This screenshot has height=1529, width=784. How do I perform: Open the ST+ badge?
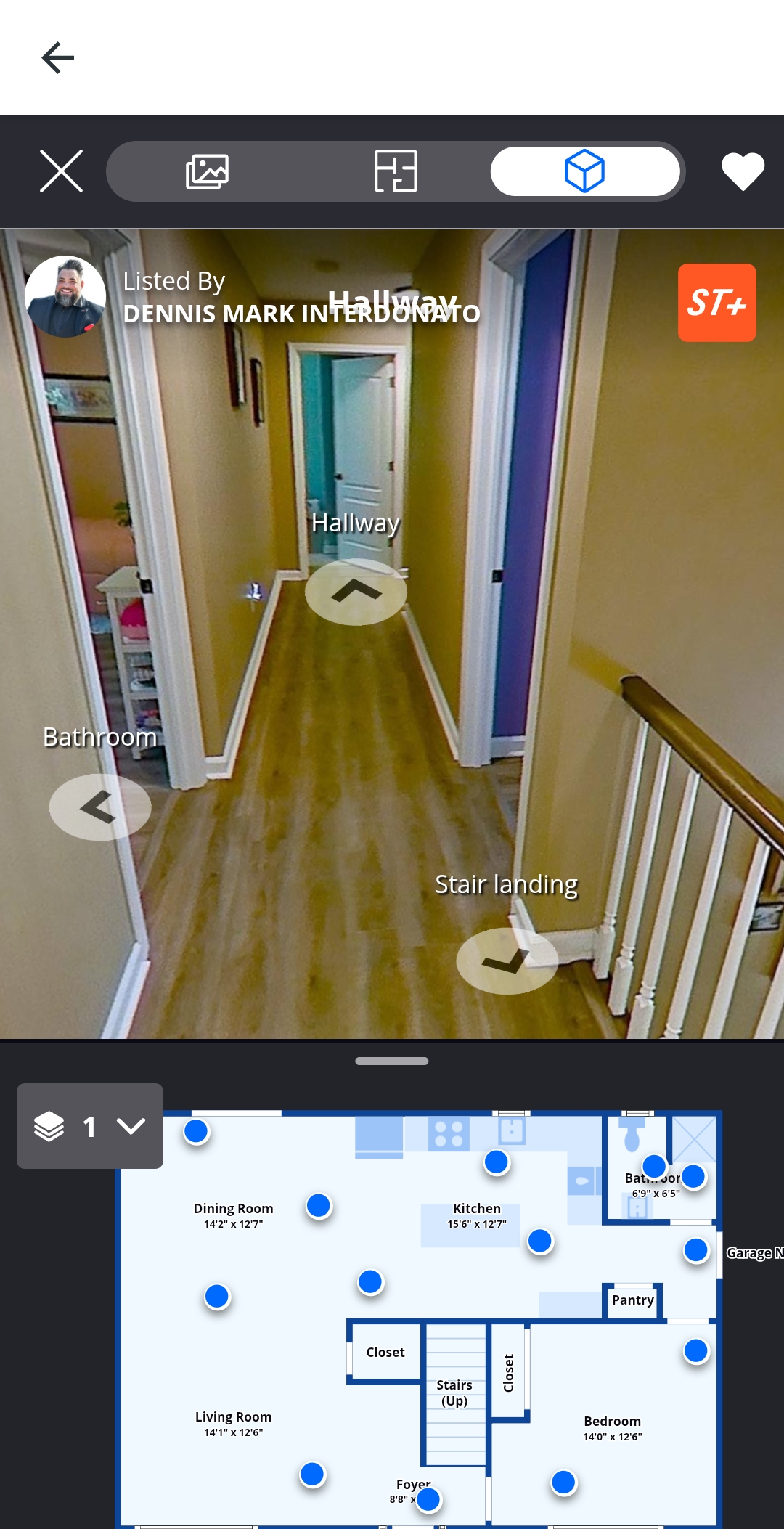tap(716, 303)
